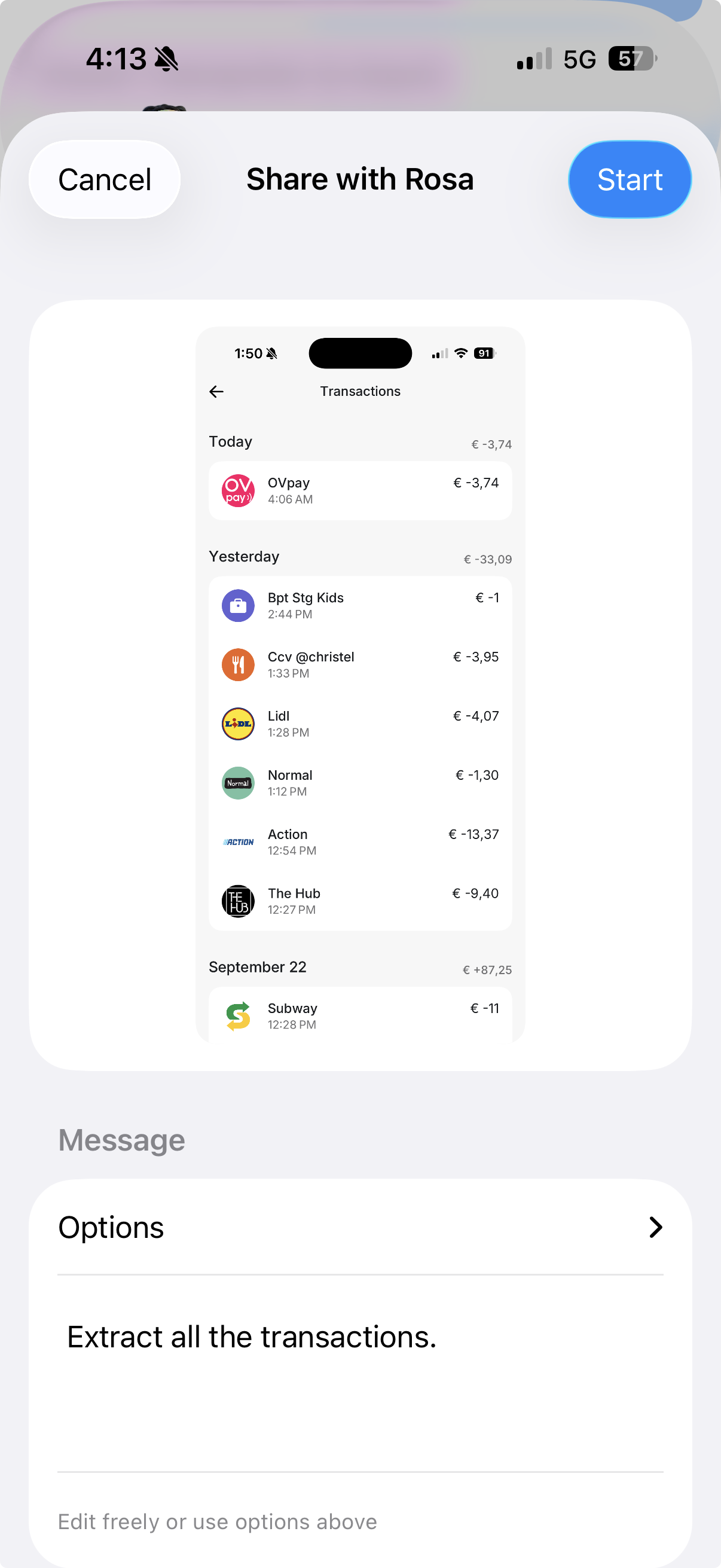Click the Lidl store logo
721x1568 pixels.
coord(238,724)
